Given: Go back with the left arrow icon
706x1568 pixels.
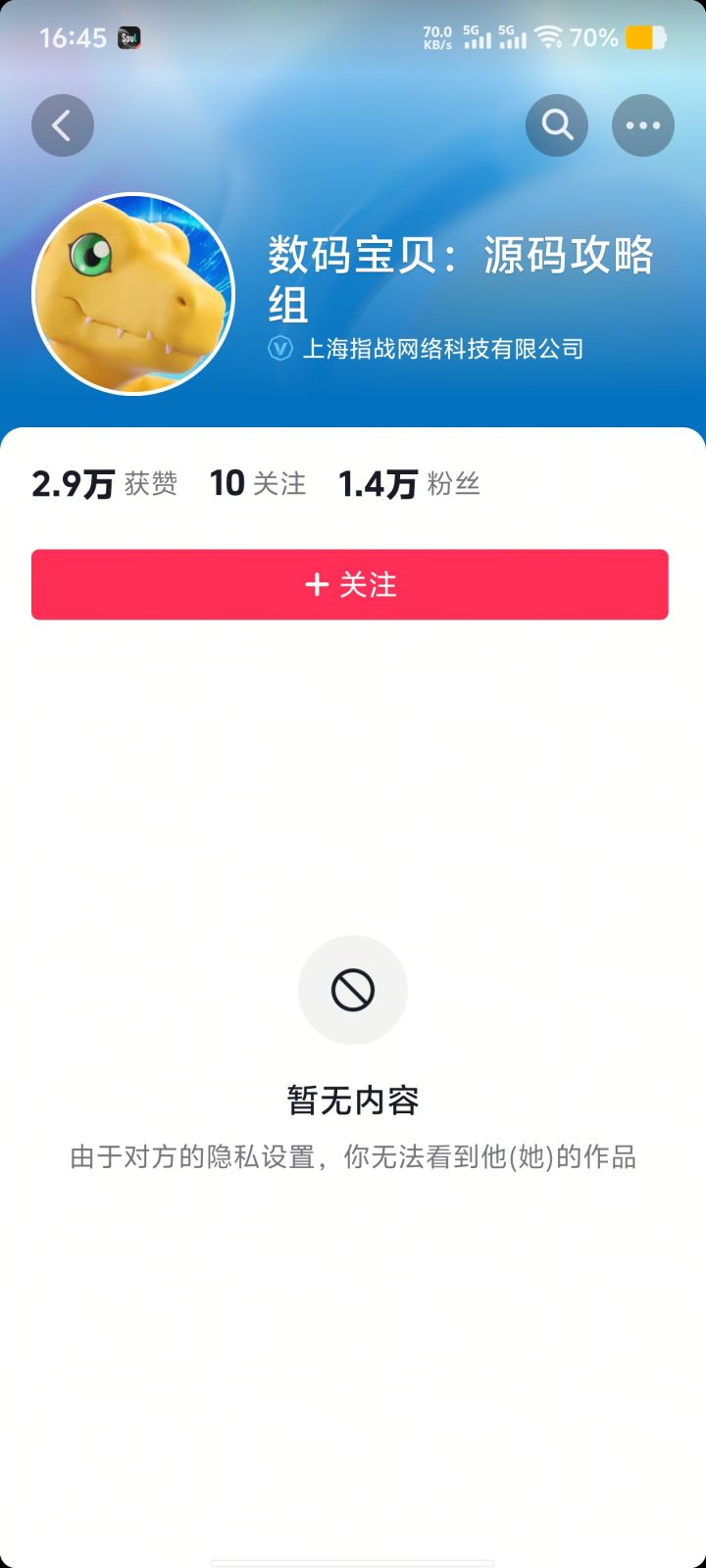Looking at the screenshot, I should [x=62, y=125].
